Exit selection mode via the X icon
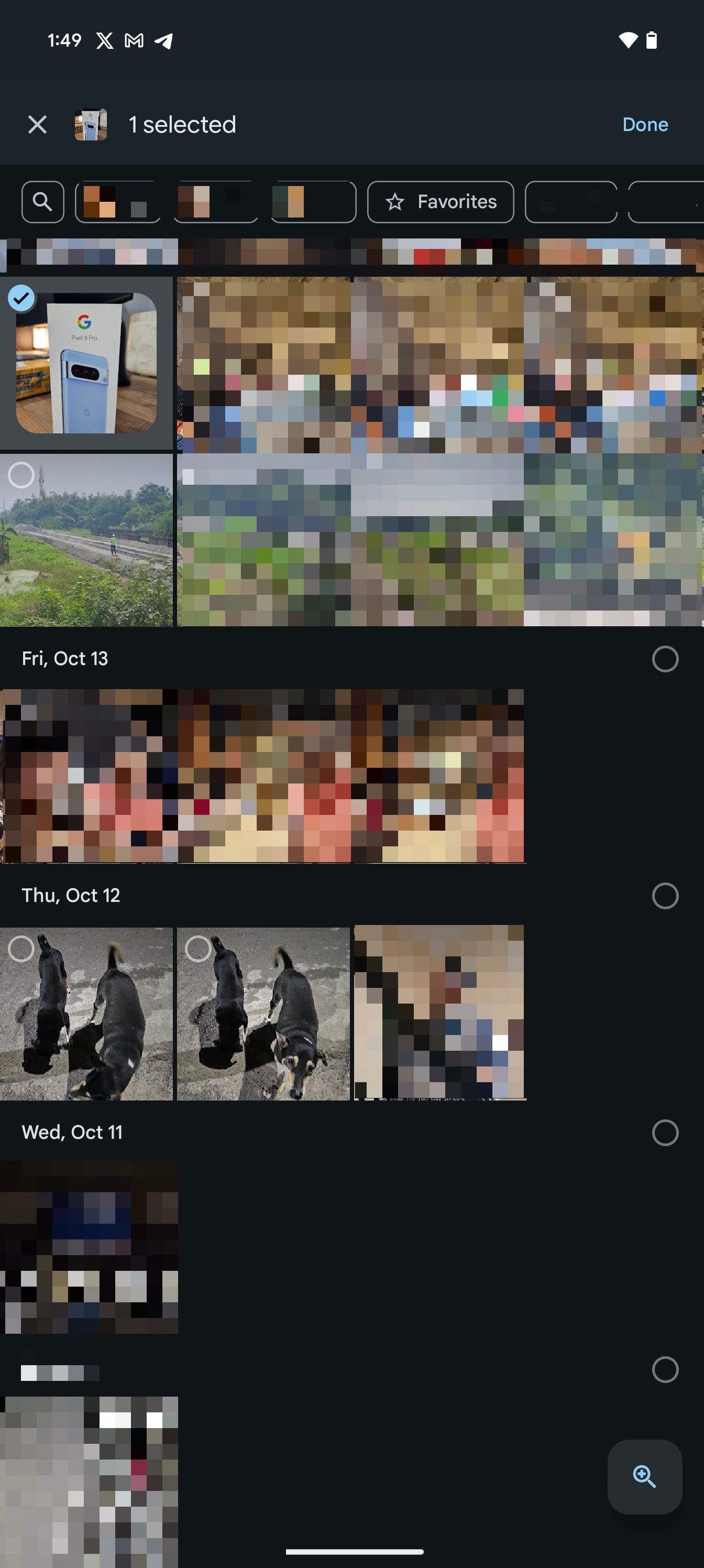The height and width of the screenshot is (1568, 704). click(38, 124)
